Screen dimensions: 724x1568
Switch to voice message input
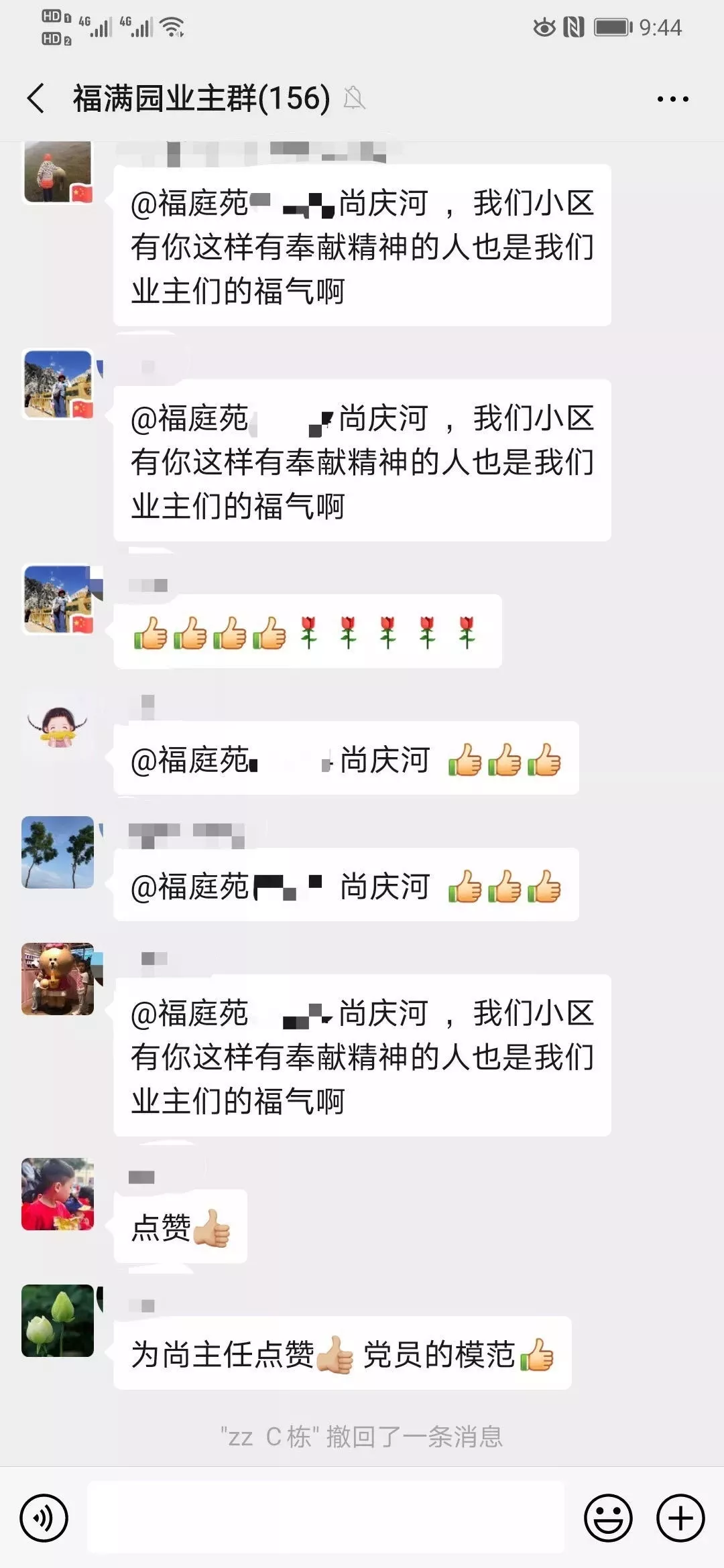(44, 1518)
